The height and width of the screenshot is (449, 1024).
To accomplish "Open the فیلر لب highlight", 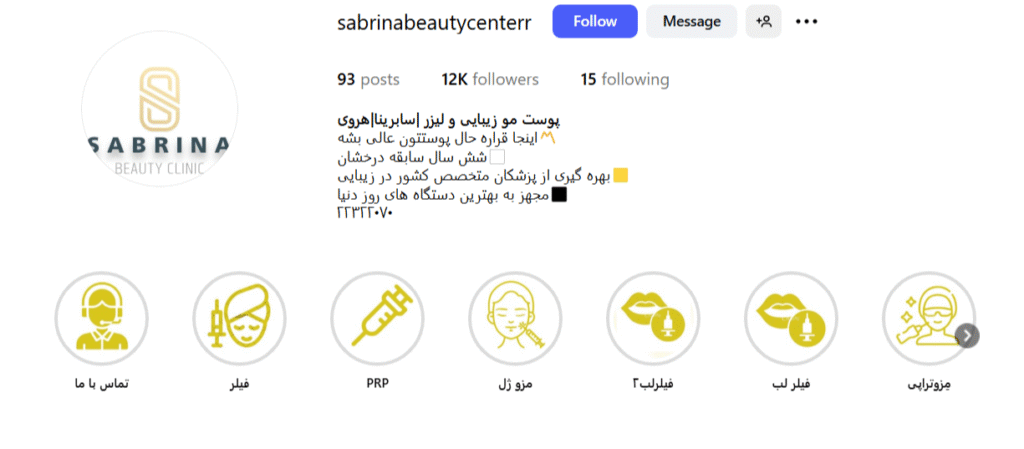I will coord(791,319).
